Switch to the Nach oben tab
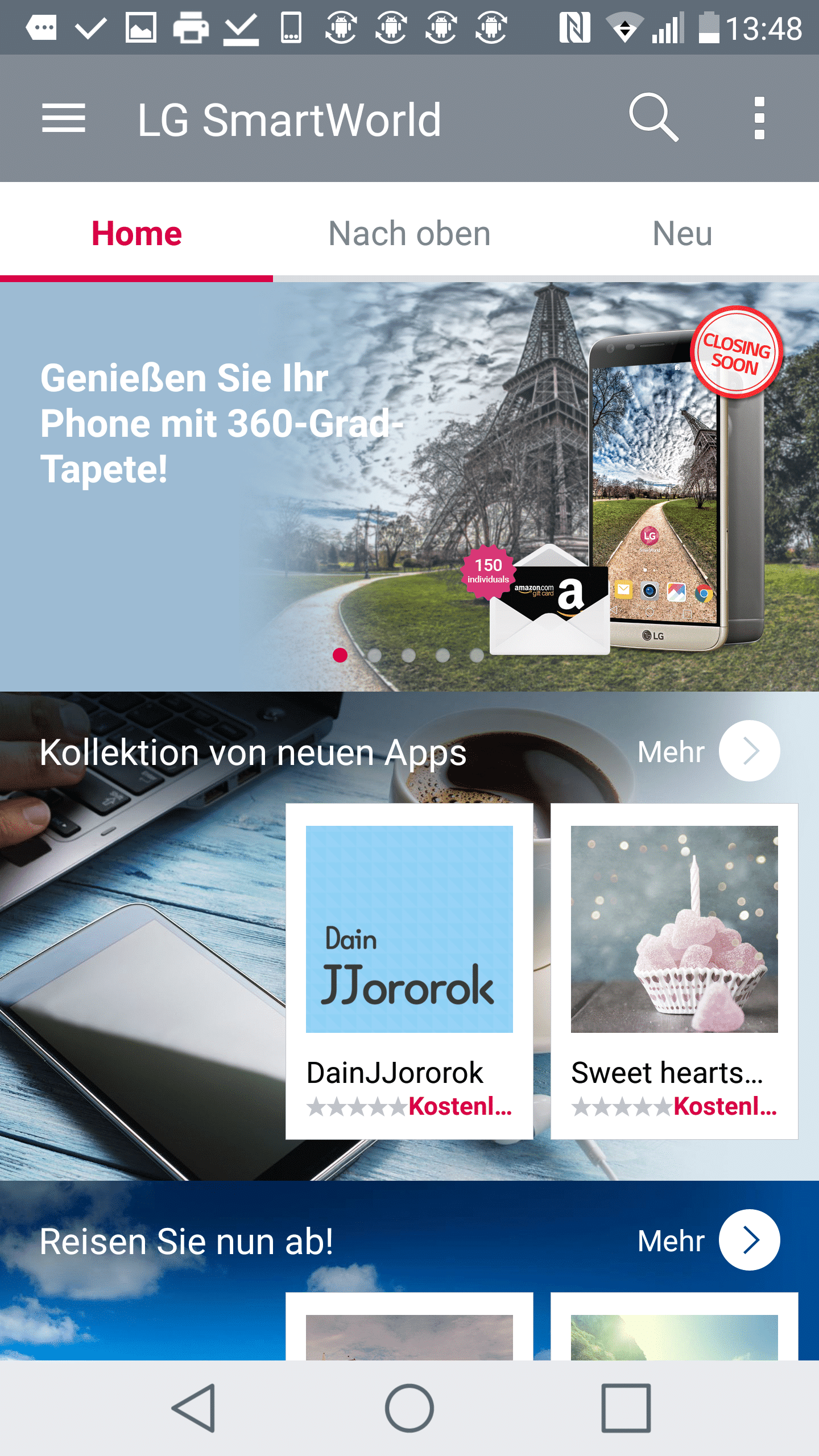The height and width of the screenshot is (1456, 819). click(409, 233)
